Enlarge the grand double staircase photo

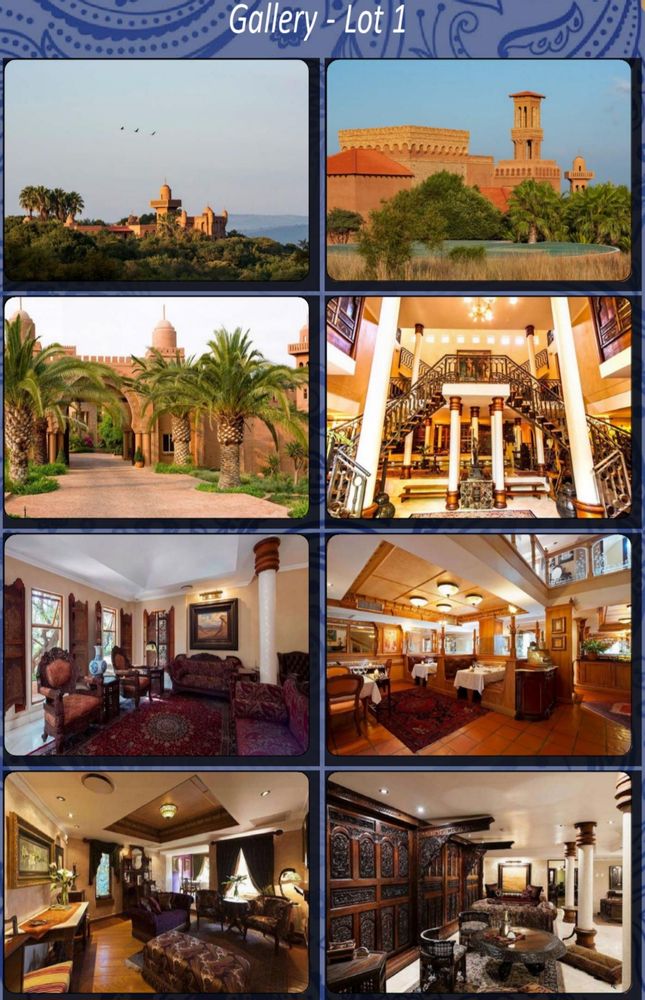(x=479, y=408)
